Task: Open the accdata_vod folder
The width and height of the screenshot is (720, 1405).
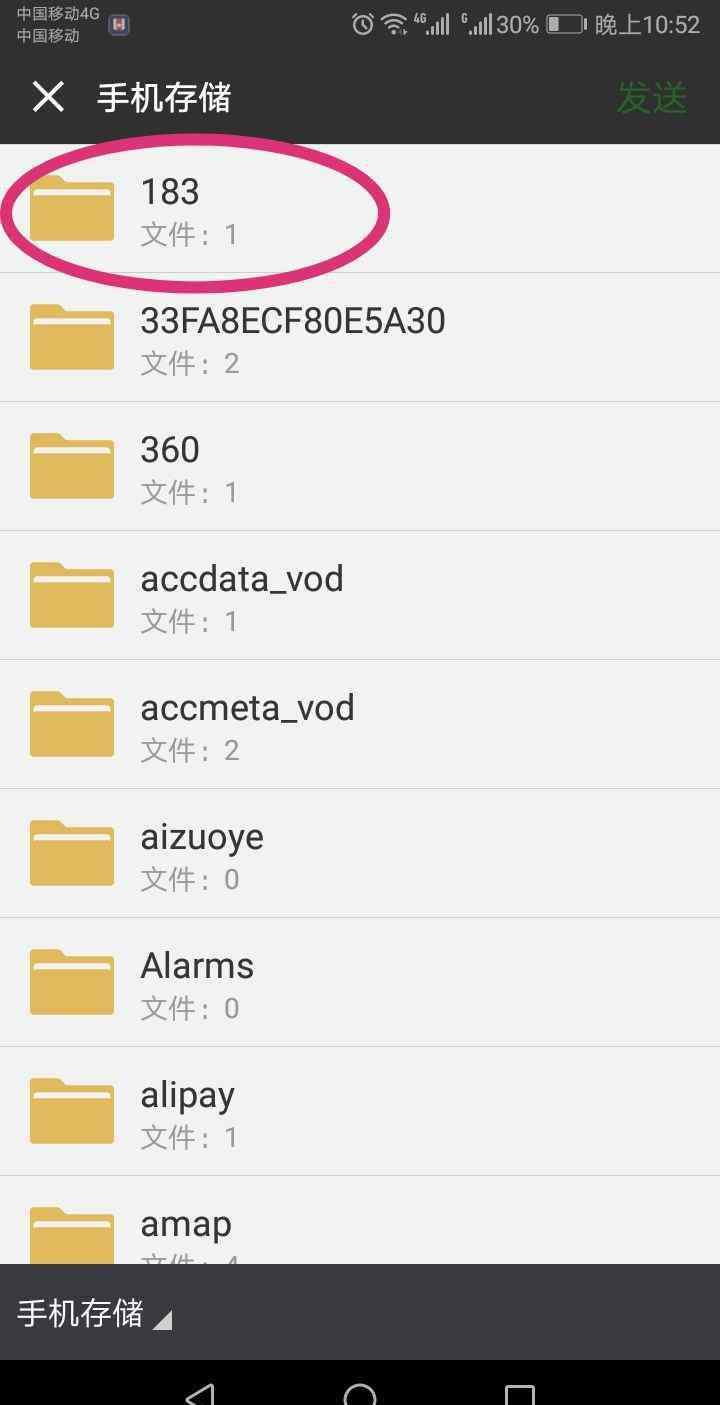Action: point(360,595)
